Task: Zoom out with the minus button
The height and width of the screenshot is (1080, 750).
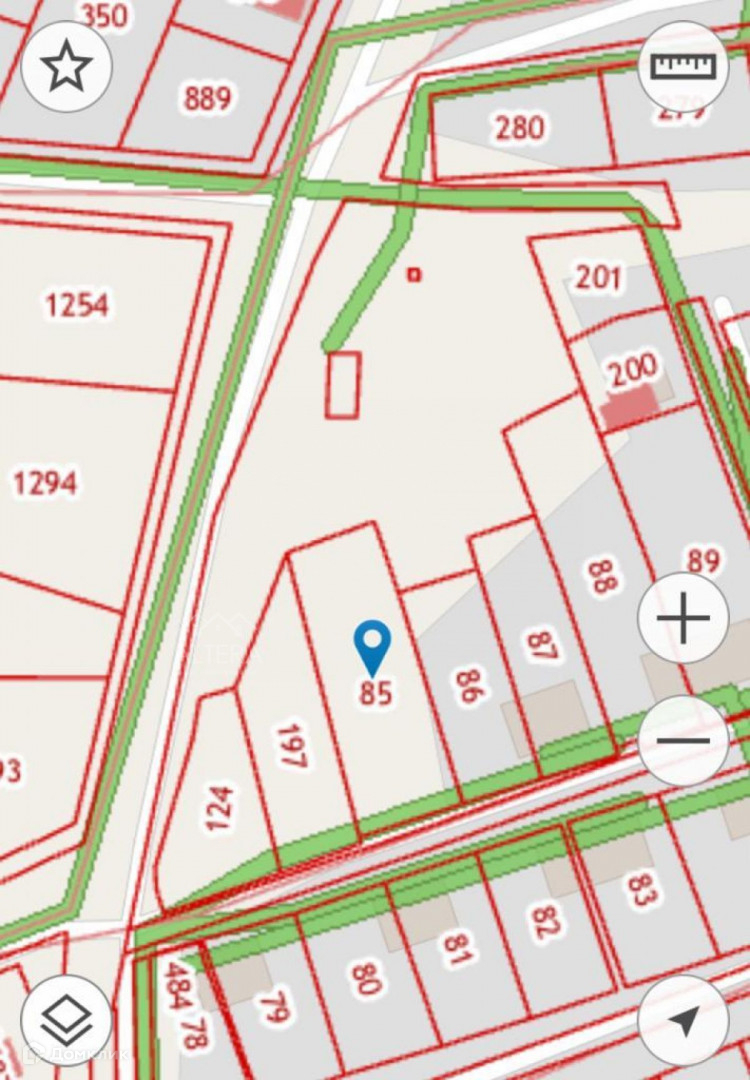Action: coord(683,741)
